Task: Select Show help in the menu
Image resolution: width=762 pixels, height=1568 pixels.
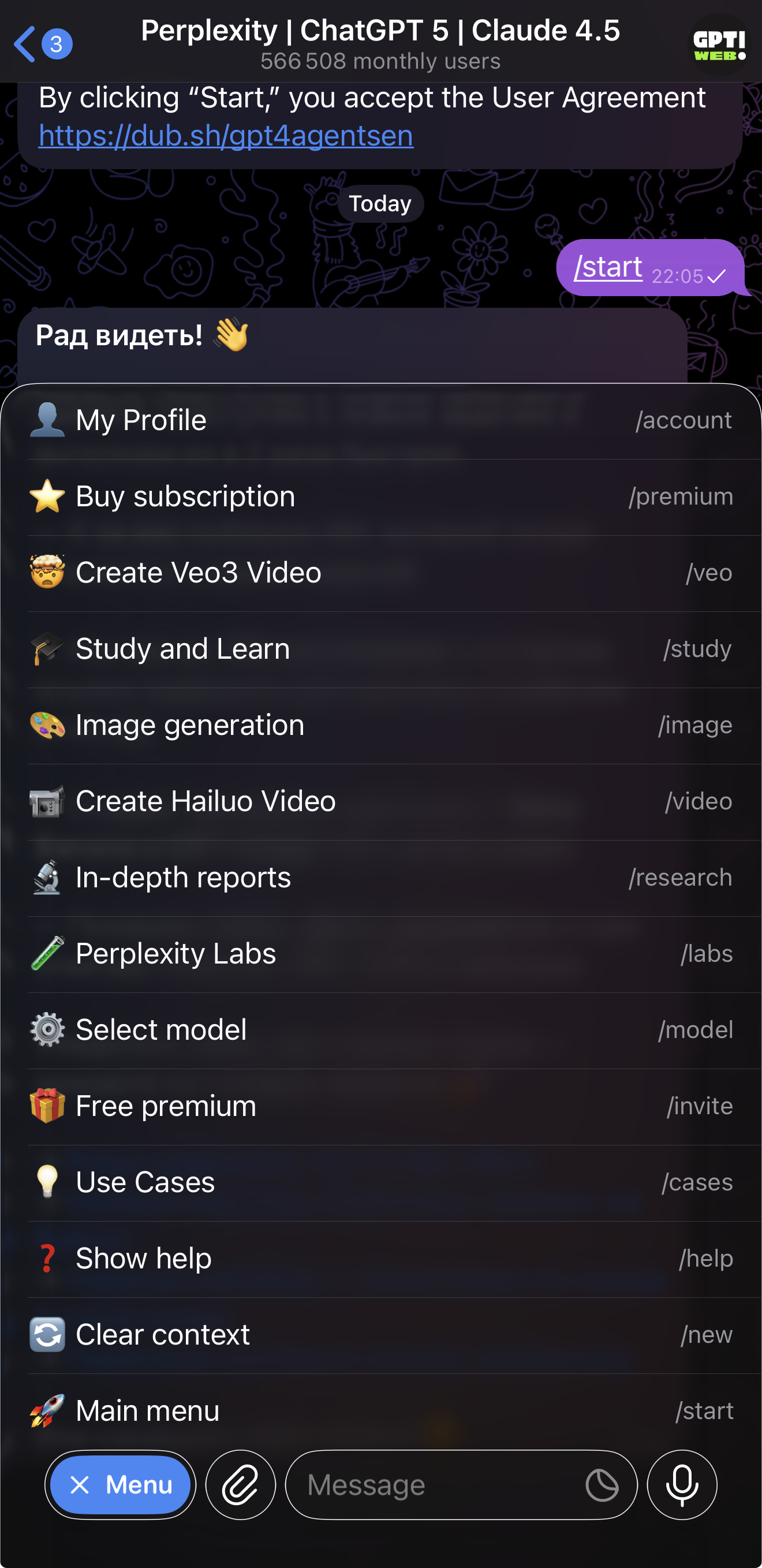Action: coord(143,1257)
